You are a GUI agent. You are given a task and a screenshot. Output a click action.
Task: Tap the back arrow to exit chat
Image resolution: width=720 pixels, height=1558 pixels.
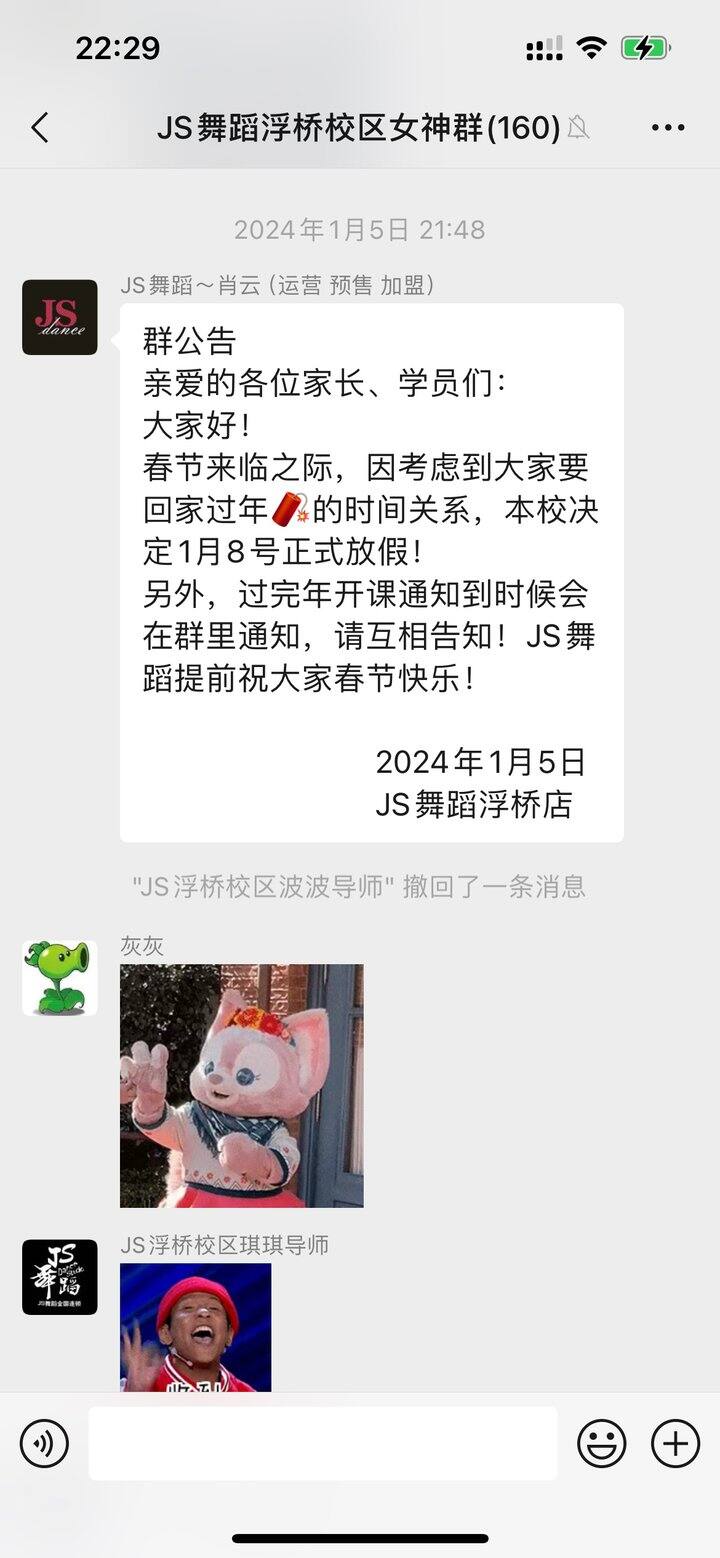point(38,128)
